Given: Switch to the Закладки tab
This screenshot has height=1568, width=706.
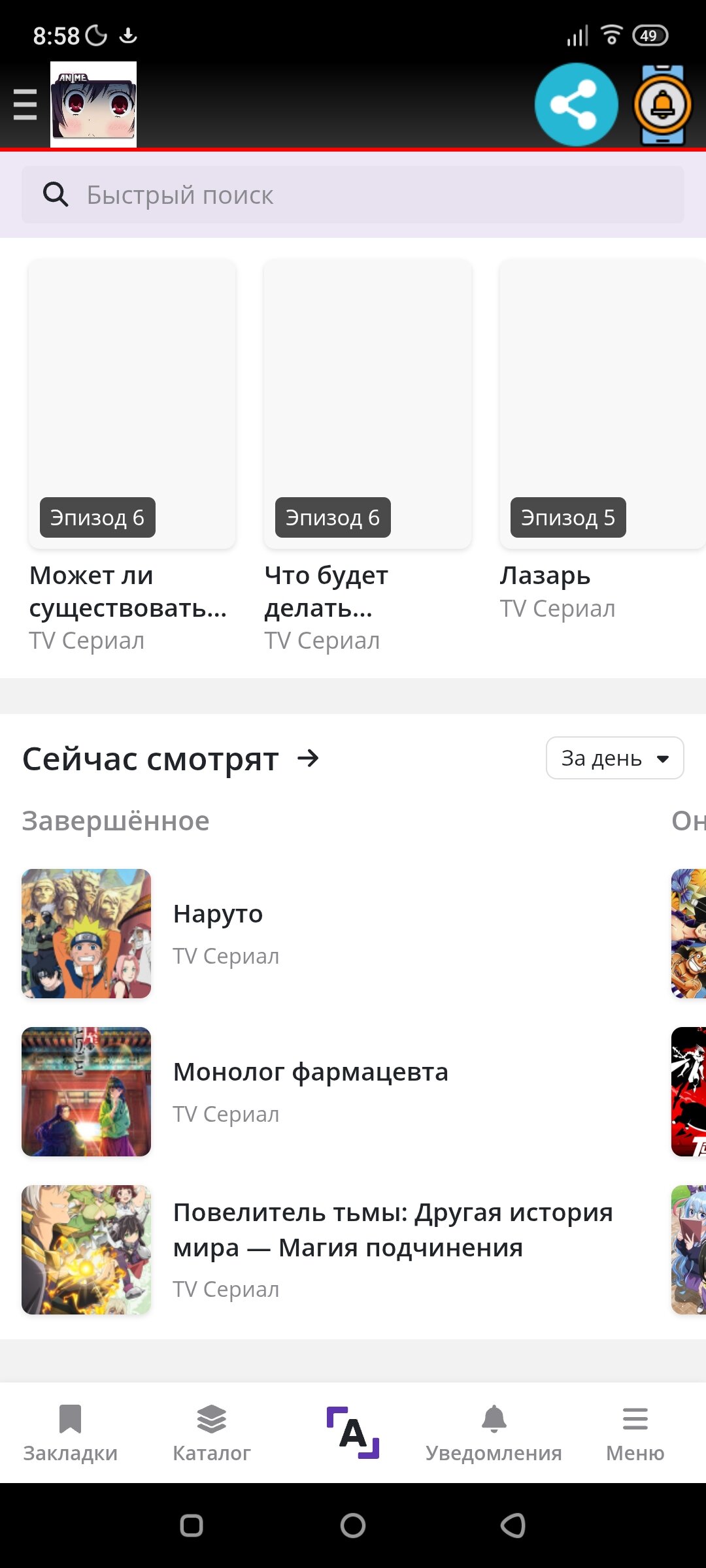Looking at the screenshot, I should (x=71, y=1433).
